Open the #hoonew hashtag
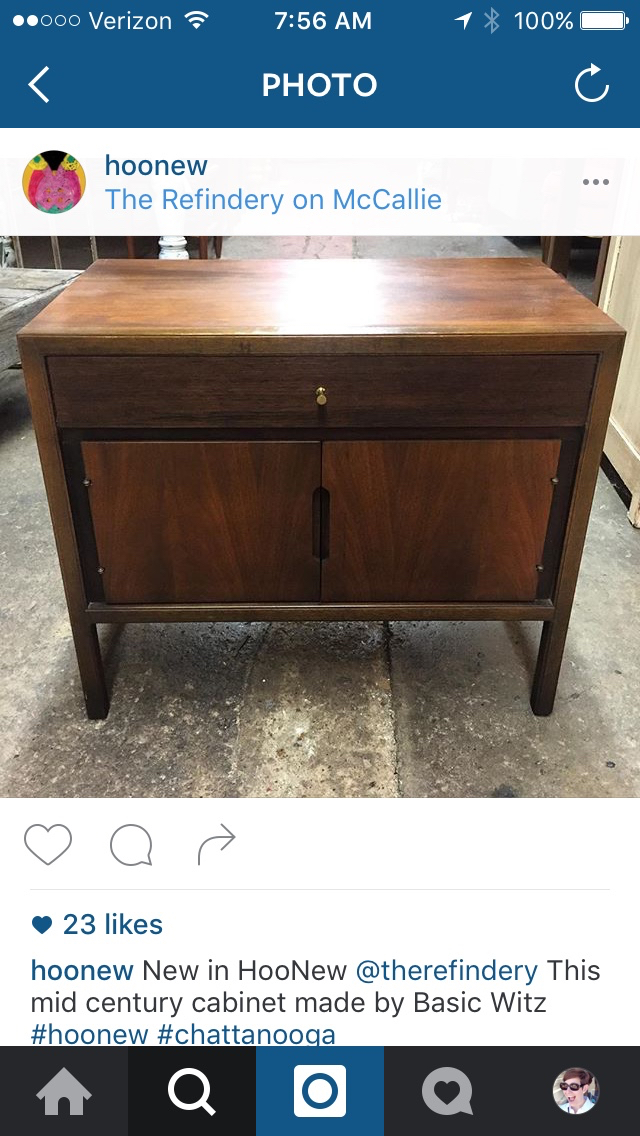 coord(89,1033)
